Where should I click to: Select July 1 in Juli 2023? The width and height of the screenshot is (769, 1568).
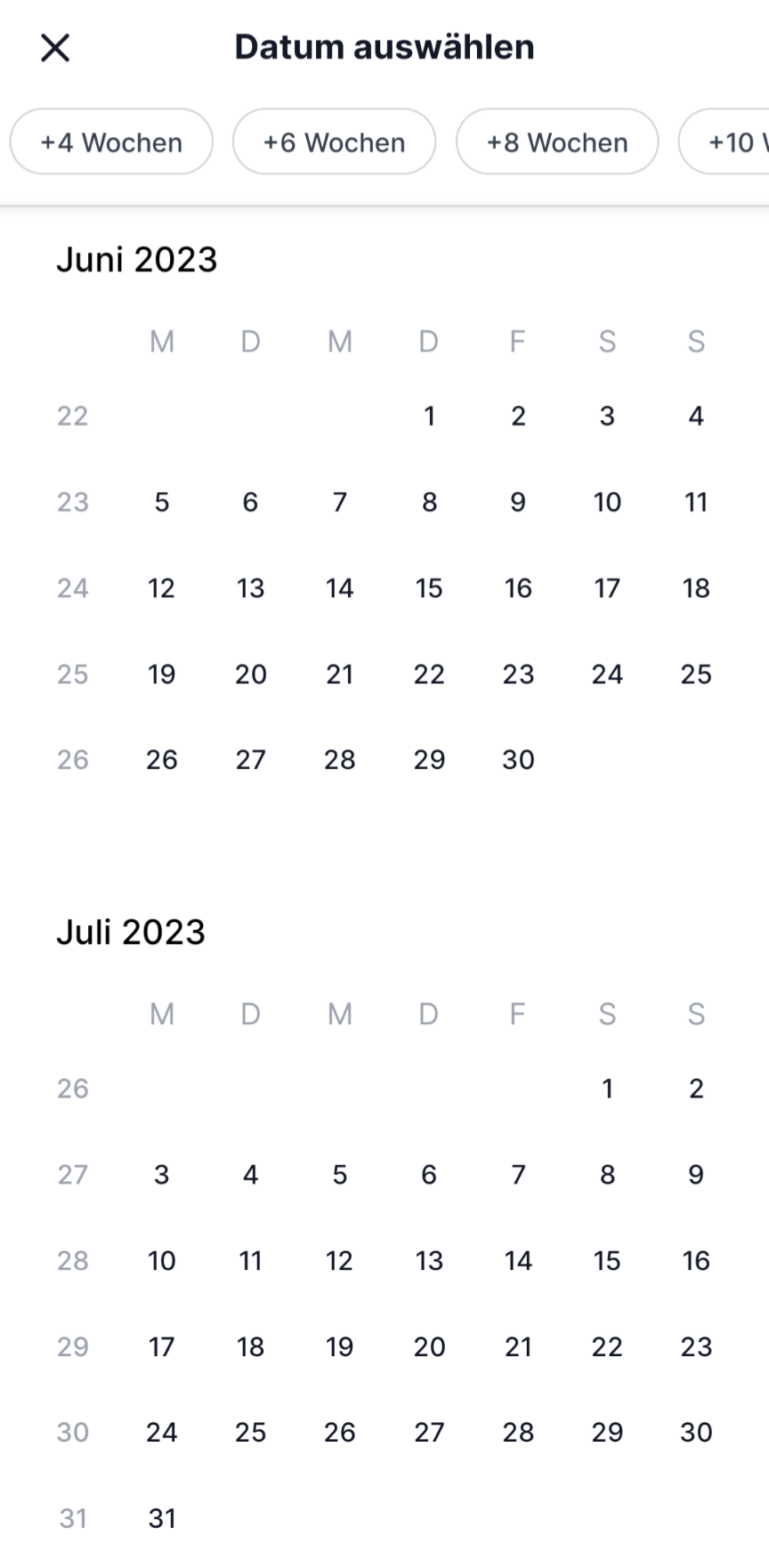coord(607,1088)
